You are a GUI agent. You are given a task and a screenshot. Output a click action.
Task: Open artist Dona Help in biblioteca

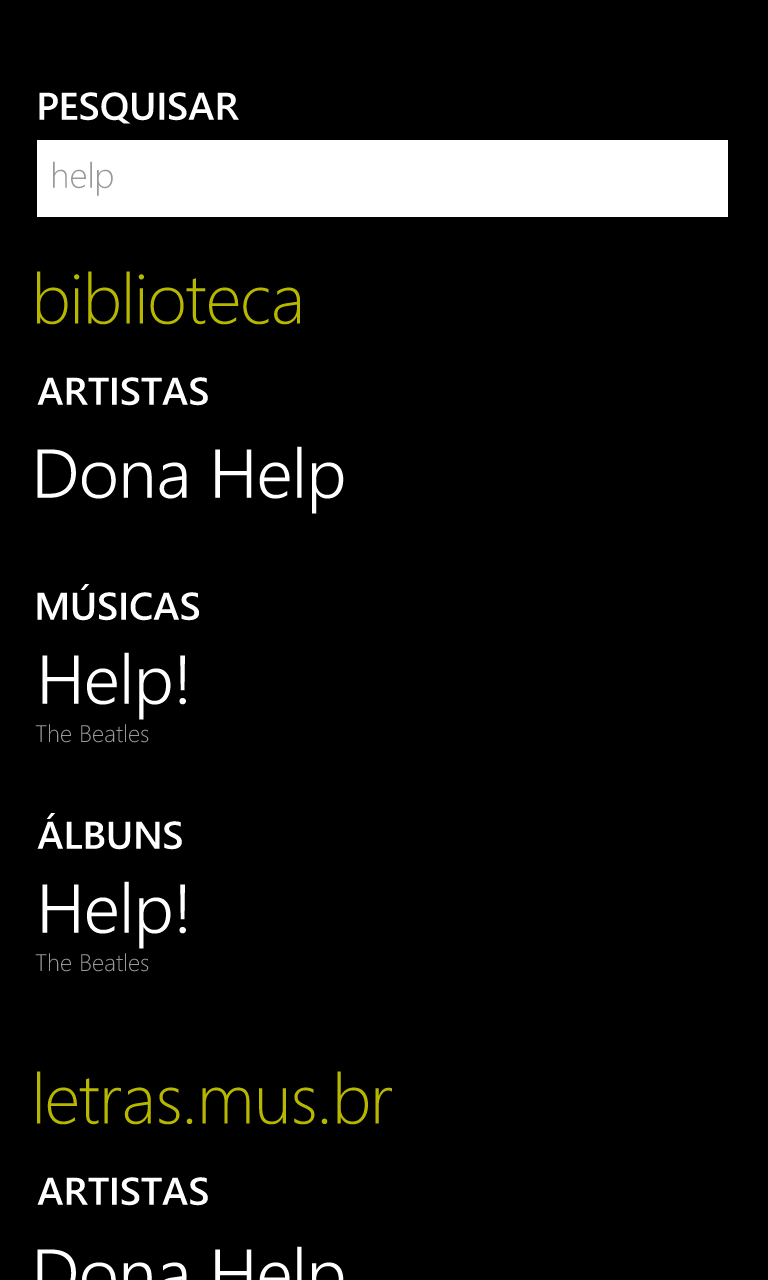[190, 475]
